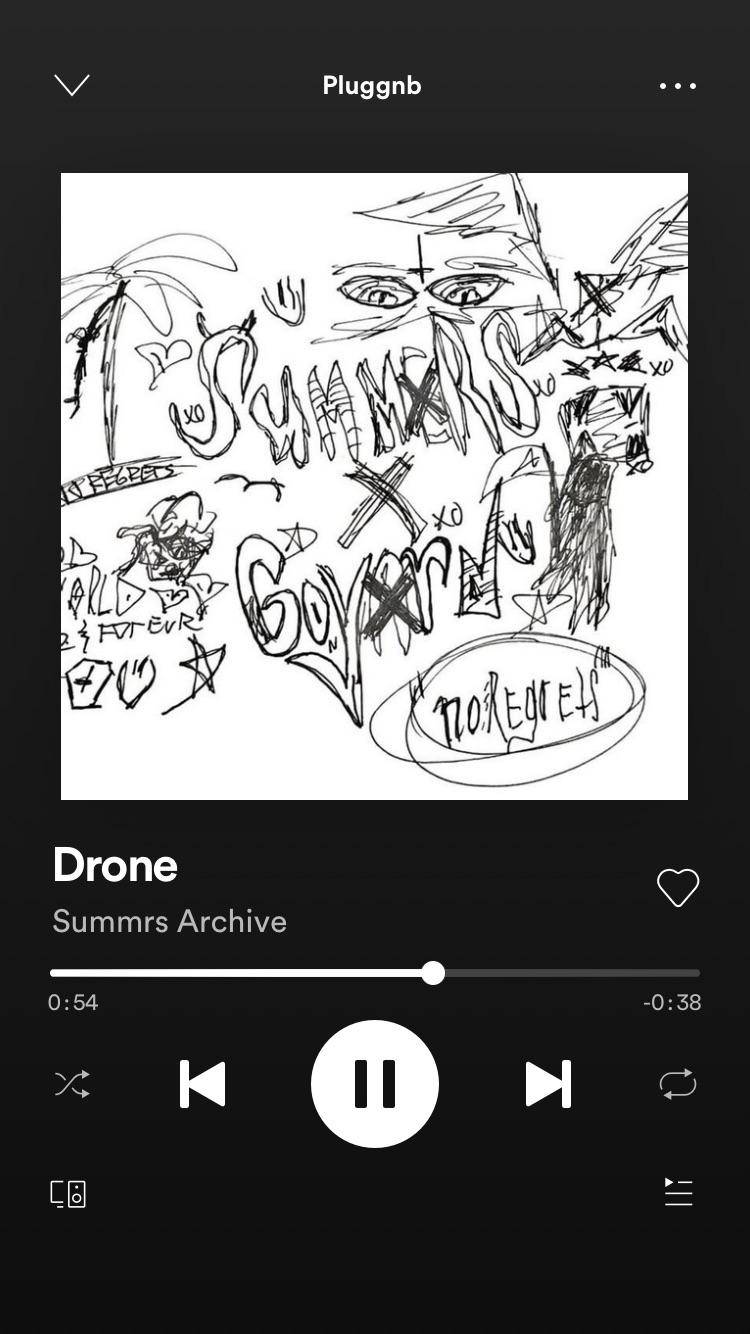Image resolution: width=750 pixels, height=1334 pixels.
Task: Open the devices available menu
Action: click(68, 1193)
